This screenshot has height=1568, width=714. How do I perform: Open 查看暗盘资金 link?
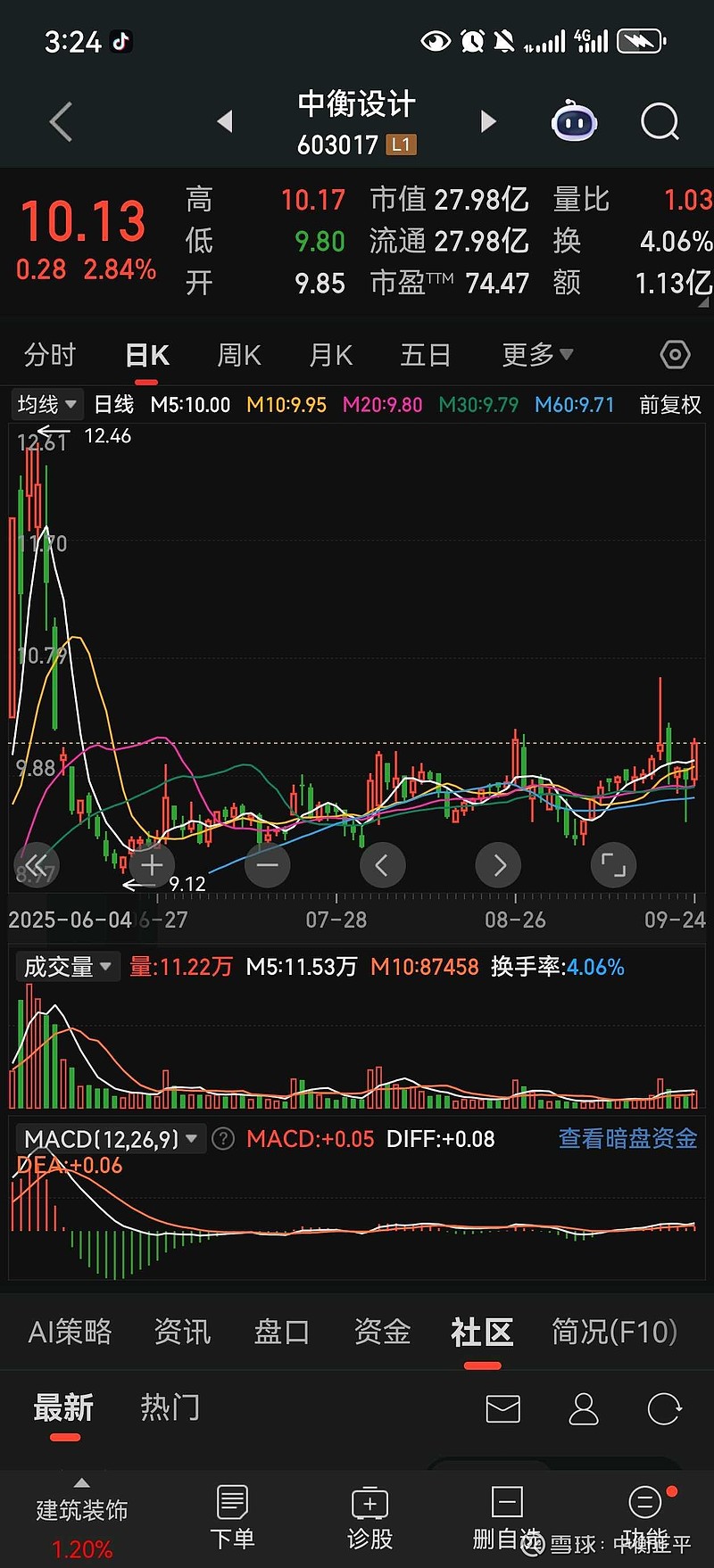pos(627,1139)
